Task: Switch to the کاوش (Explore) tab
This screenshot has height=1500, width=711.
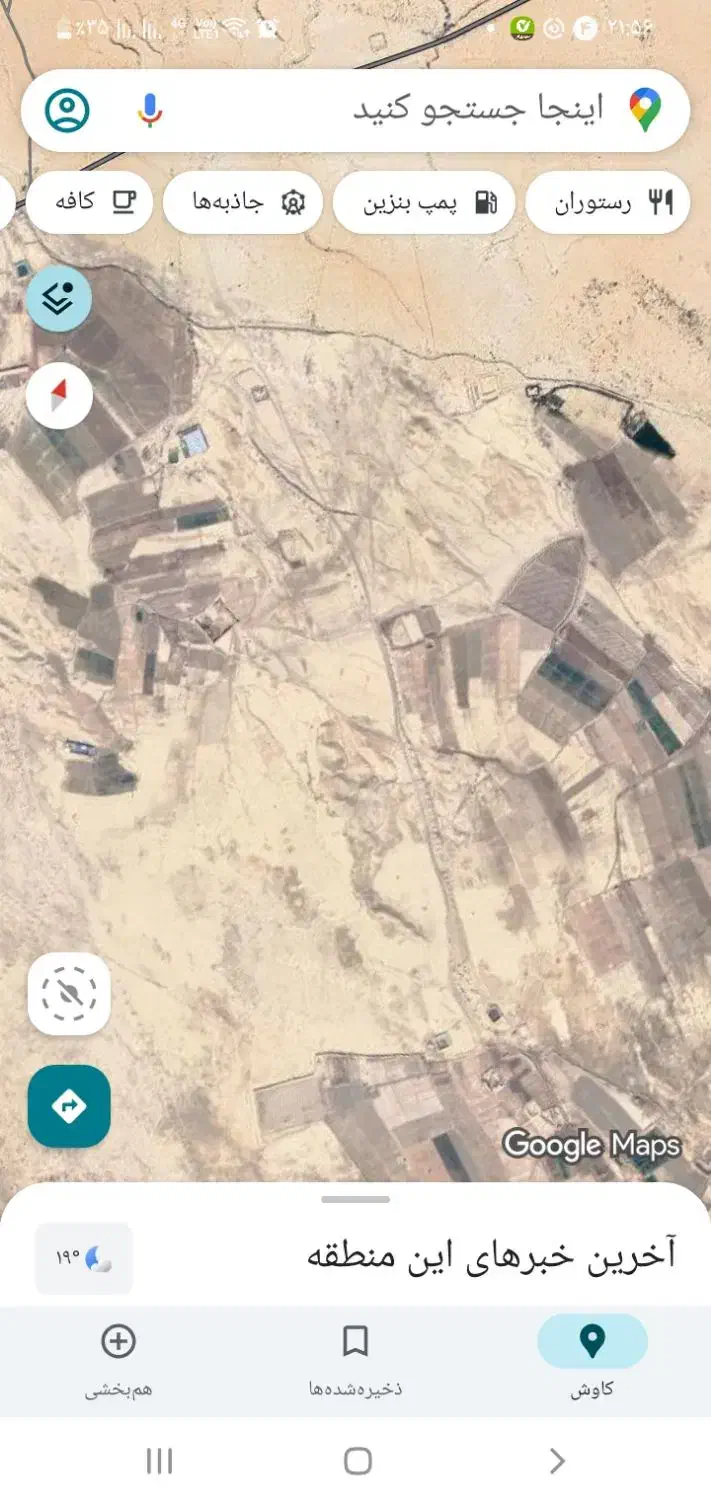Action: point(592,1356)
